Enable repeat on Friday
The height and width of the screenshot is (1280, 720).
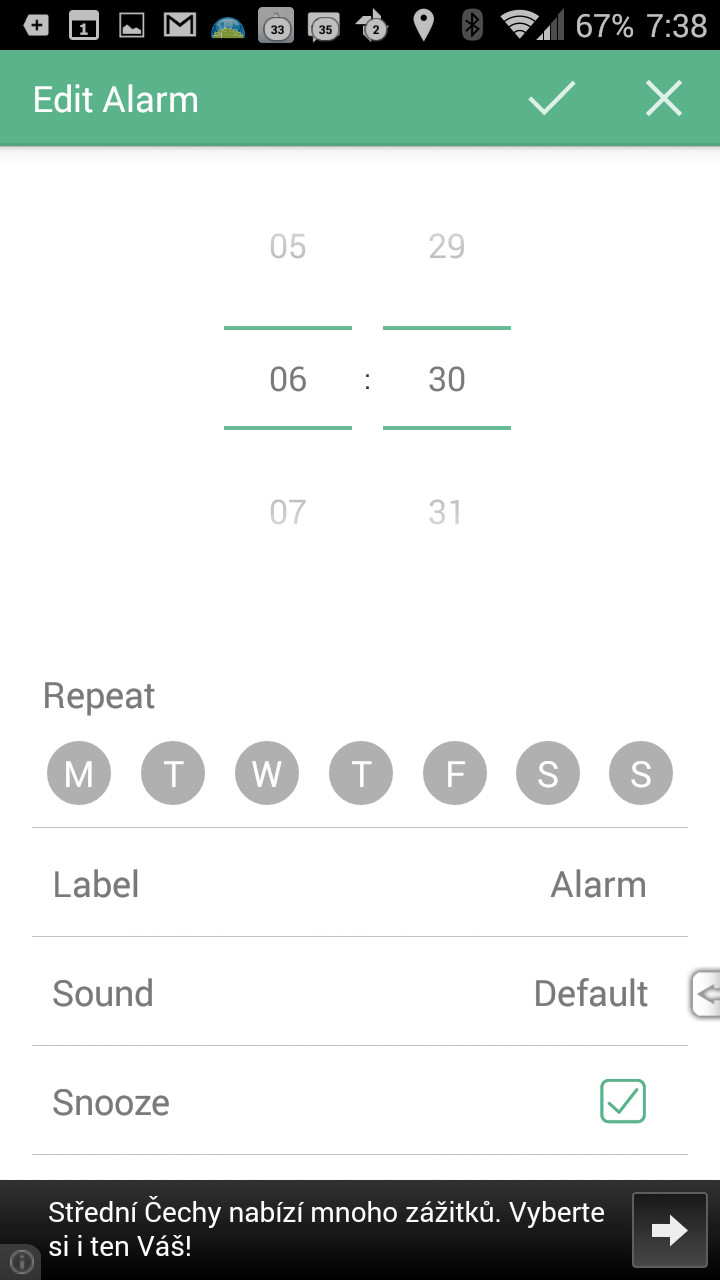[x=455, y=773]
